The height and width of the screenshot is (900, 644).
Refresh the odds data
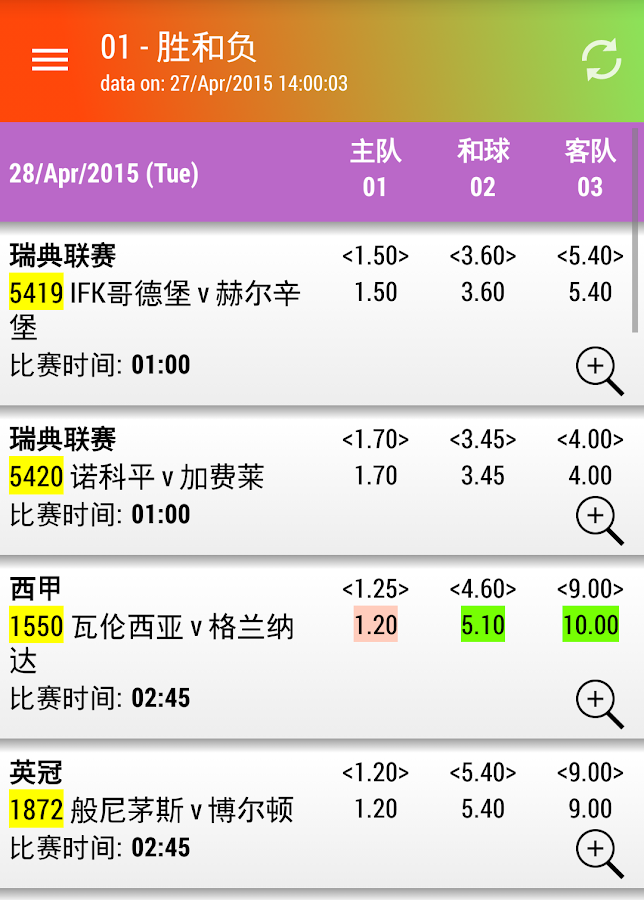(601, 60)
